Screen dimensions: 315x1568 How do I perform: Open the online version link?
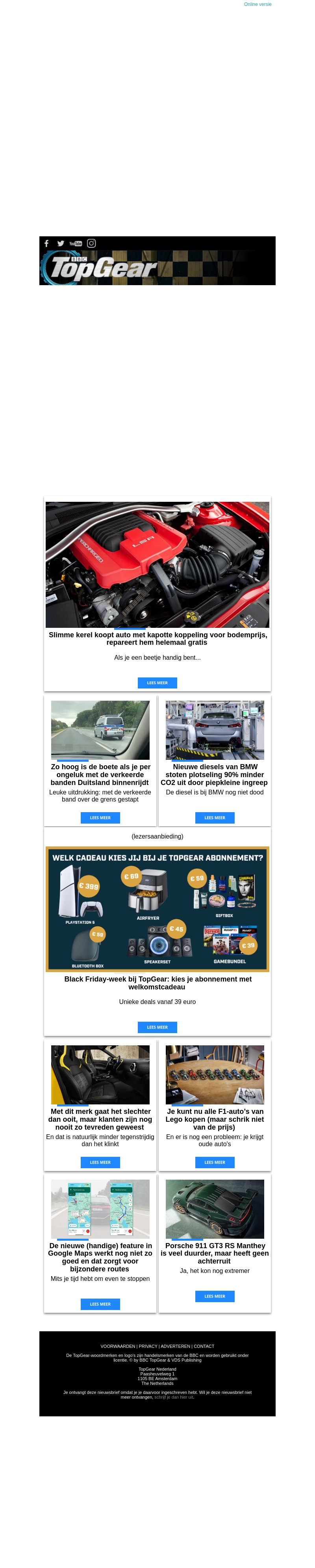257,4
